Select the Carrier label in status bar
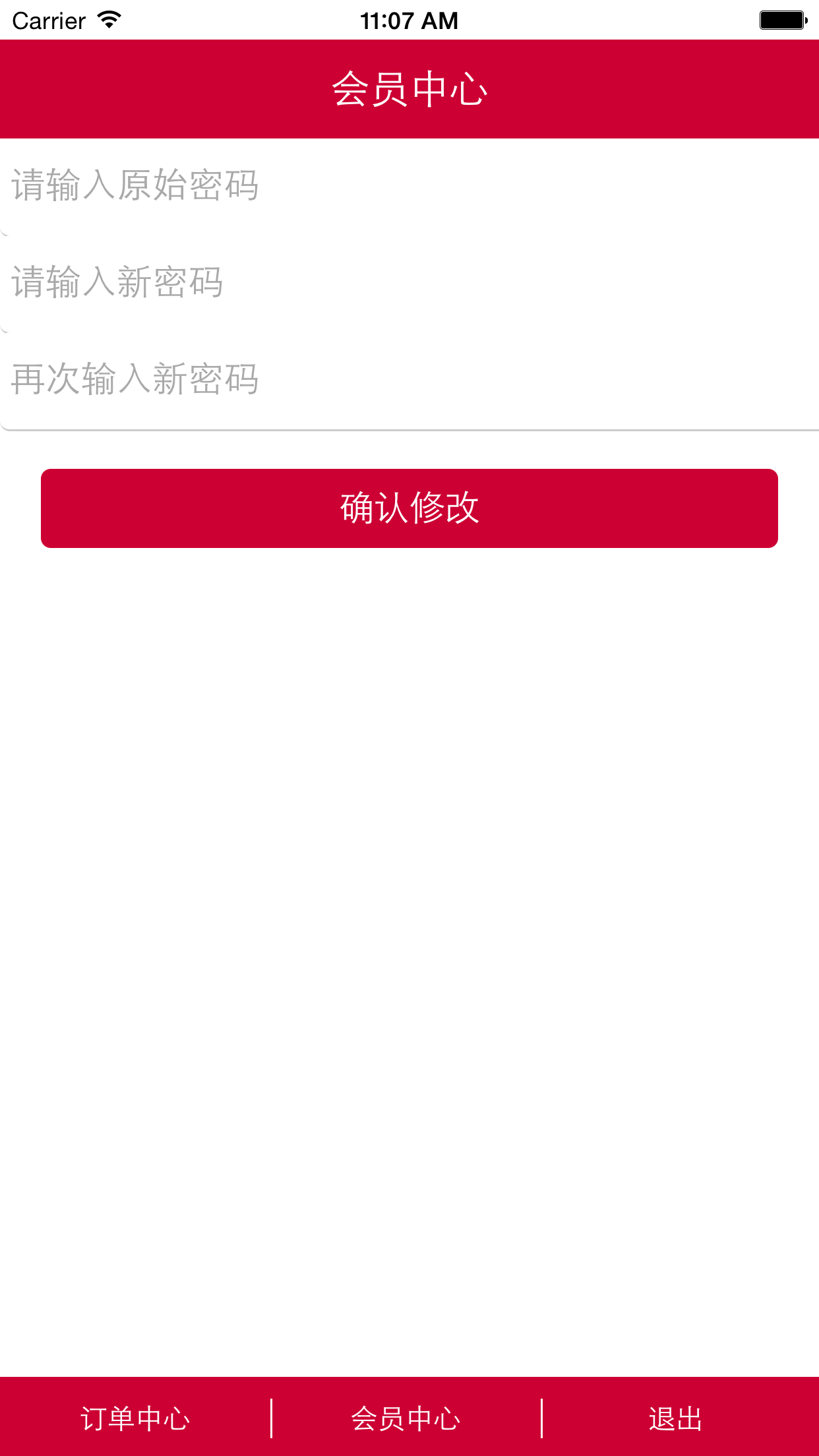The image size is (819, 1456). pyautogui.click(x=49, y=20)
